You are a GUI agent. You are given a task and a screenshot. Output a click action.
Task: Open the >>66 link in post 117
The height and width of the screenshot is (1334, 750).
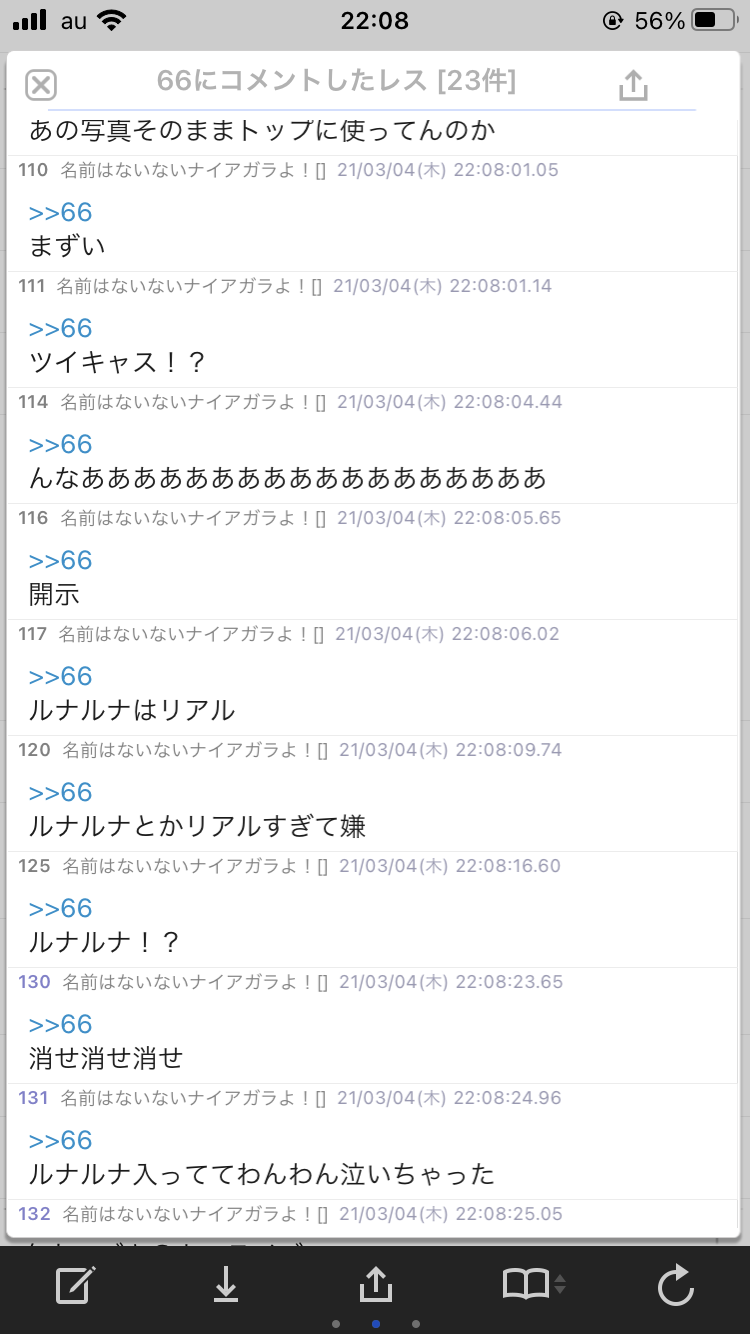(61, 676)
